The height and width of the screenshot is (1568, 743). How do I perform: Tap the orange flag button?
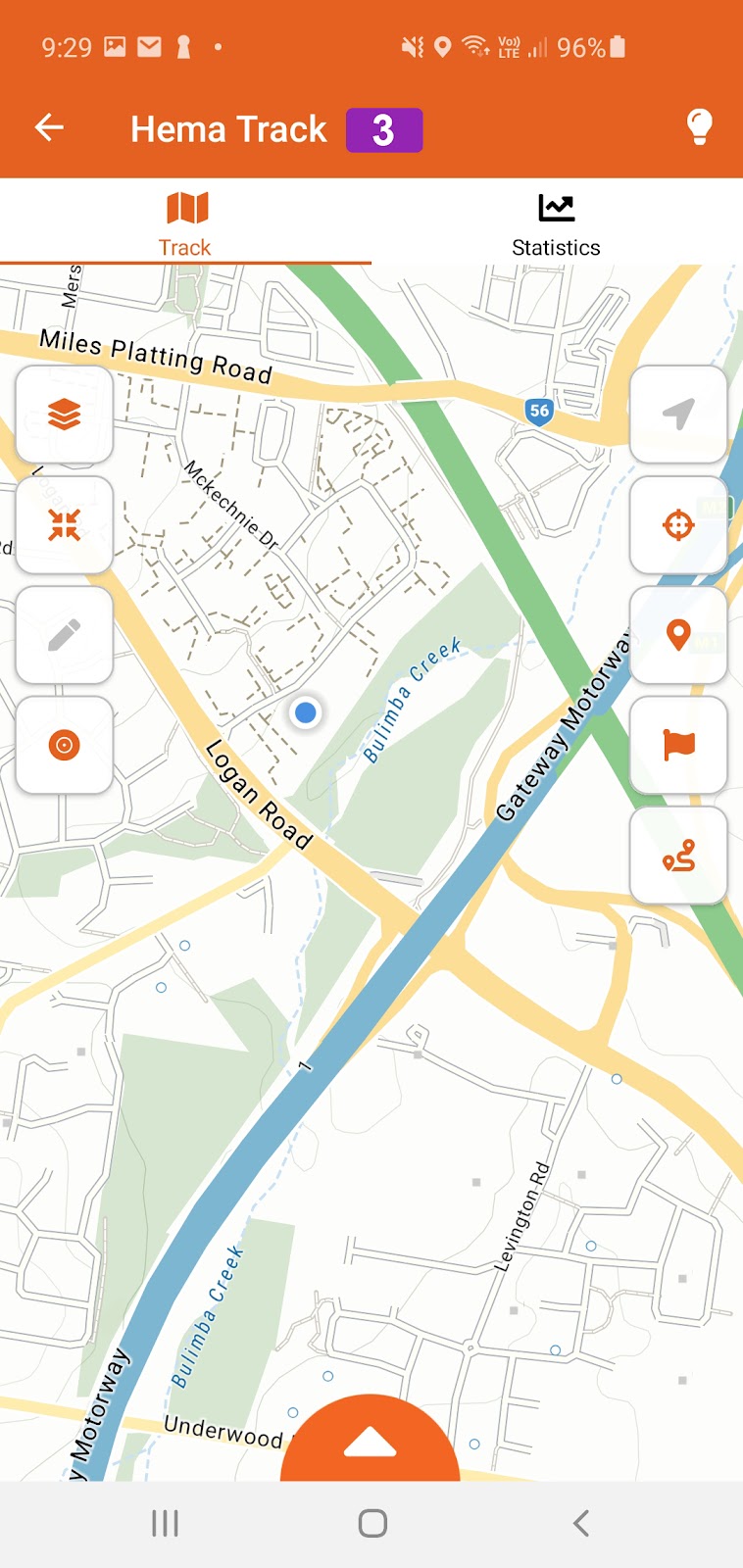(x=677, y=745)
